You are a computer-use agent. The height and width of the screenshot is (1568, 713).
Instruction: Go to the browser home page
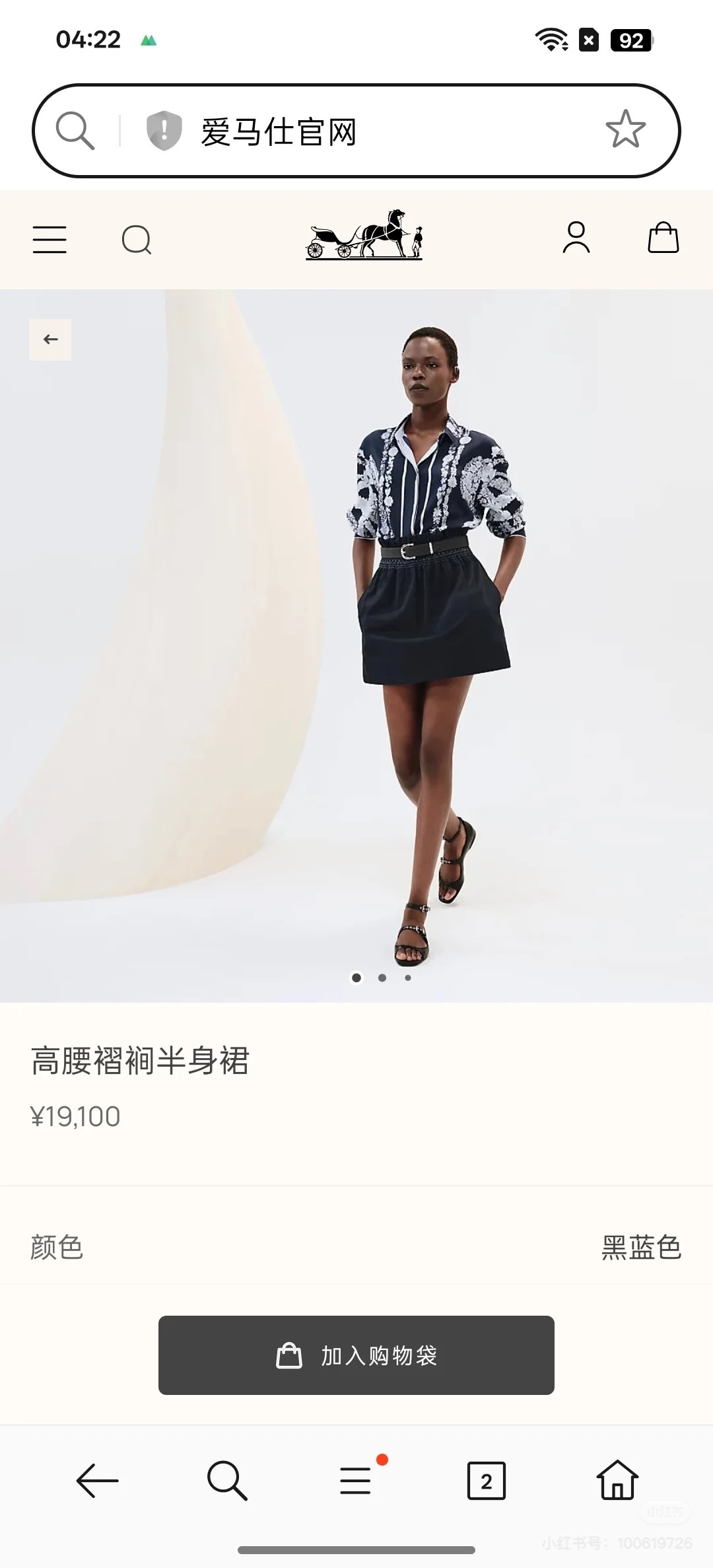617,1481
